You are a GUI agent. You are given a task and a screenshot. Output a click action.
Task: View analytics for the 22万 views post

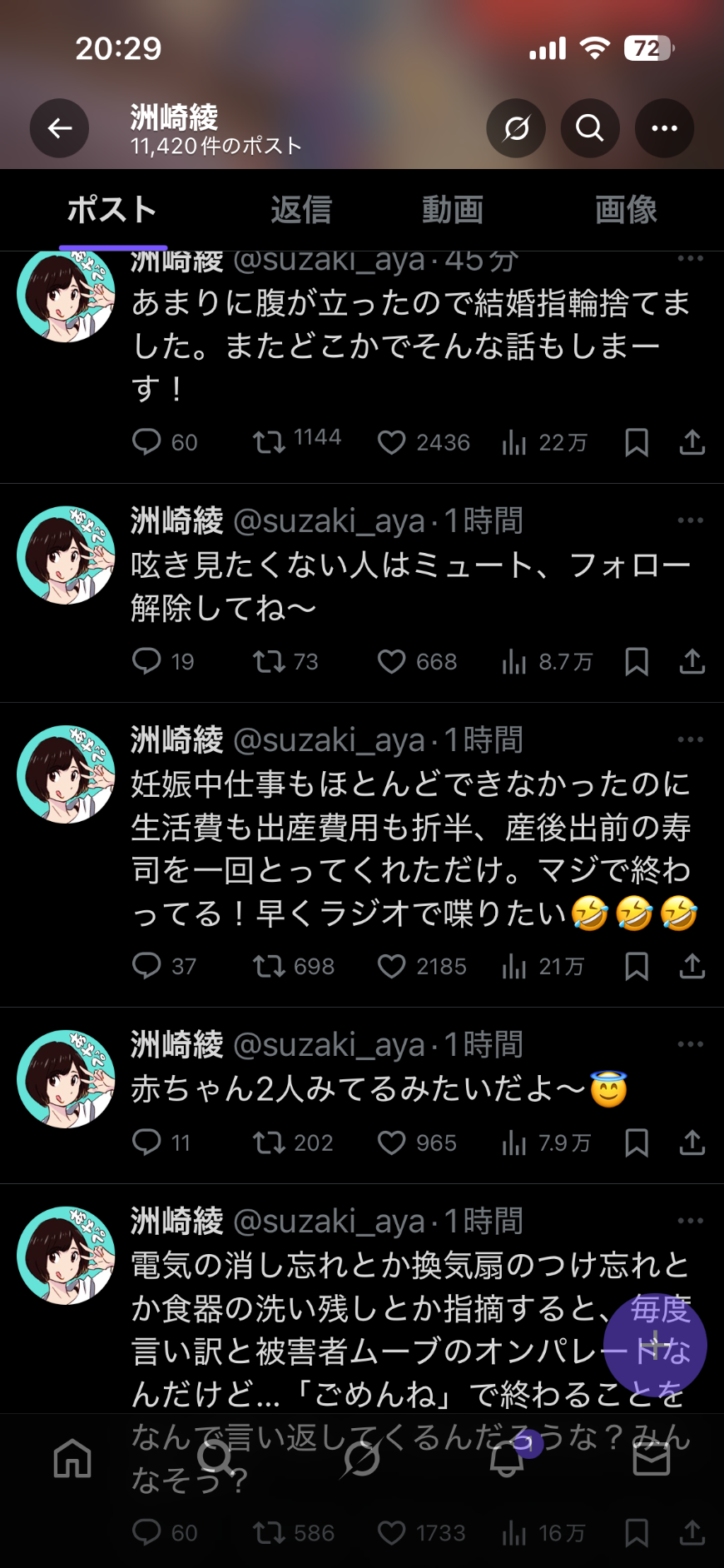[514, 442]
